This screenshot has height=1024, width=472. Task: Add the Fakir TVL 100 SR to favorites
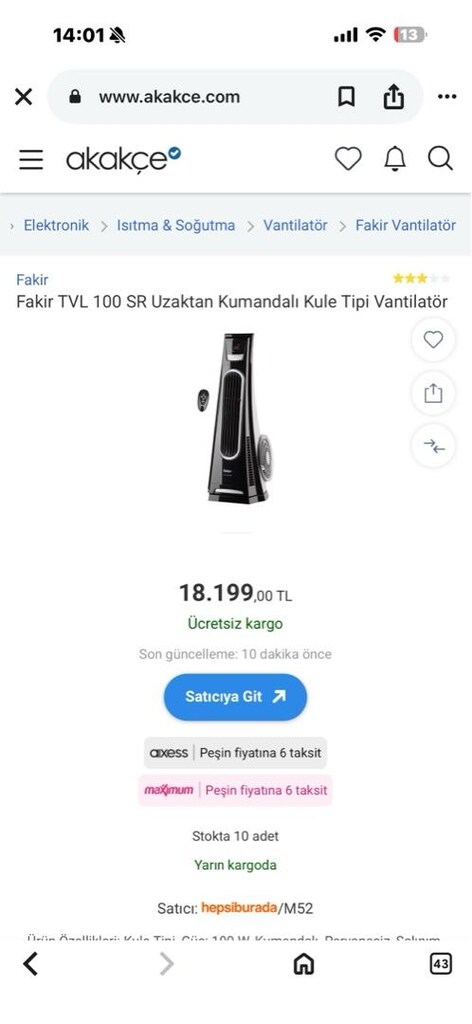[433, 340]
